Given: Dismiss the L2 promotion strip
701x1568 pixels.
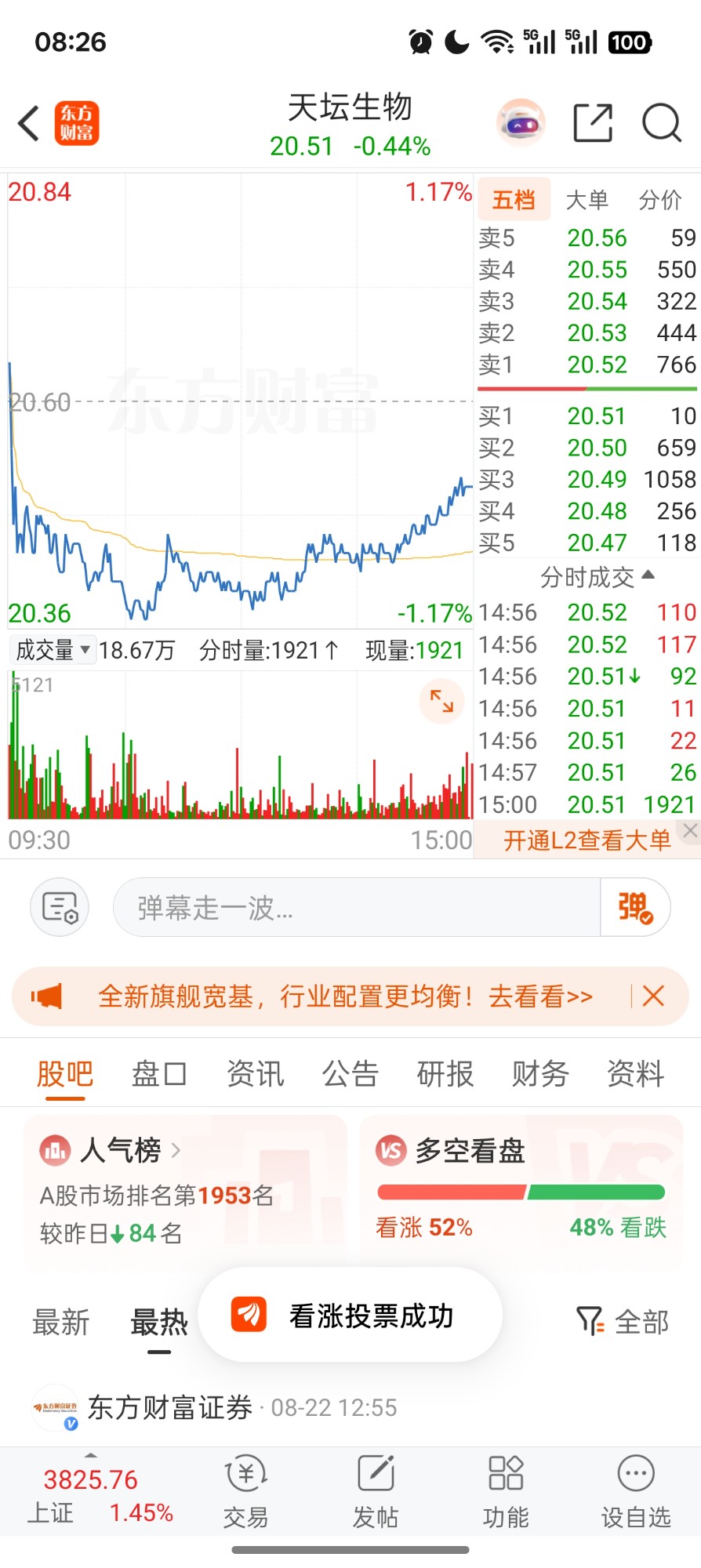Looking at the screenshot, I should click(x=690, y=831).
